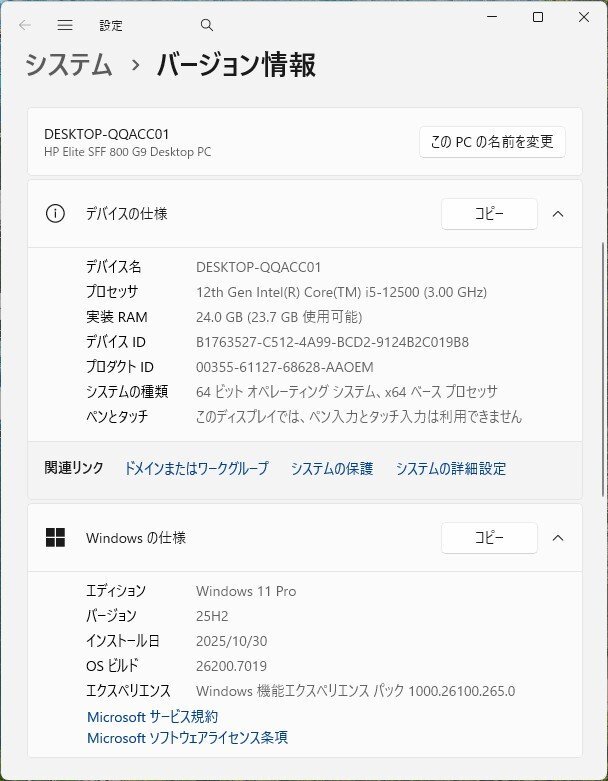Copy the Windows の仕様 details
The width and height of the screenshot is (608, 781).
coord(489,537)
